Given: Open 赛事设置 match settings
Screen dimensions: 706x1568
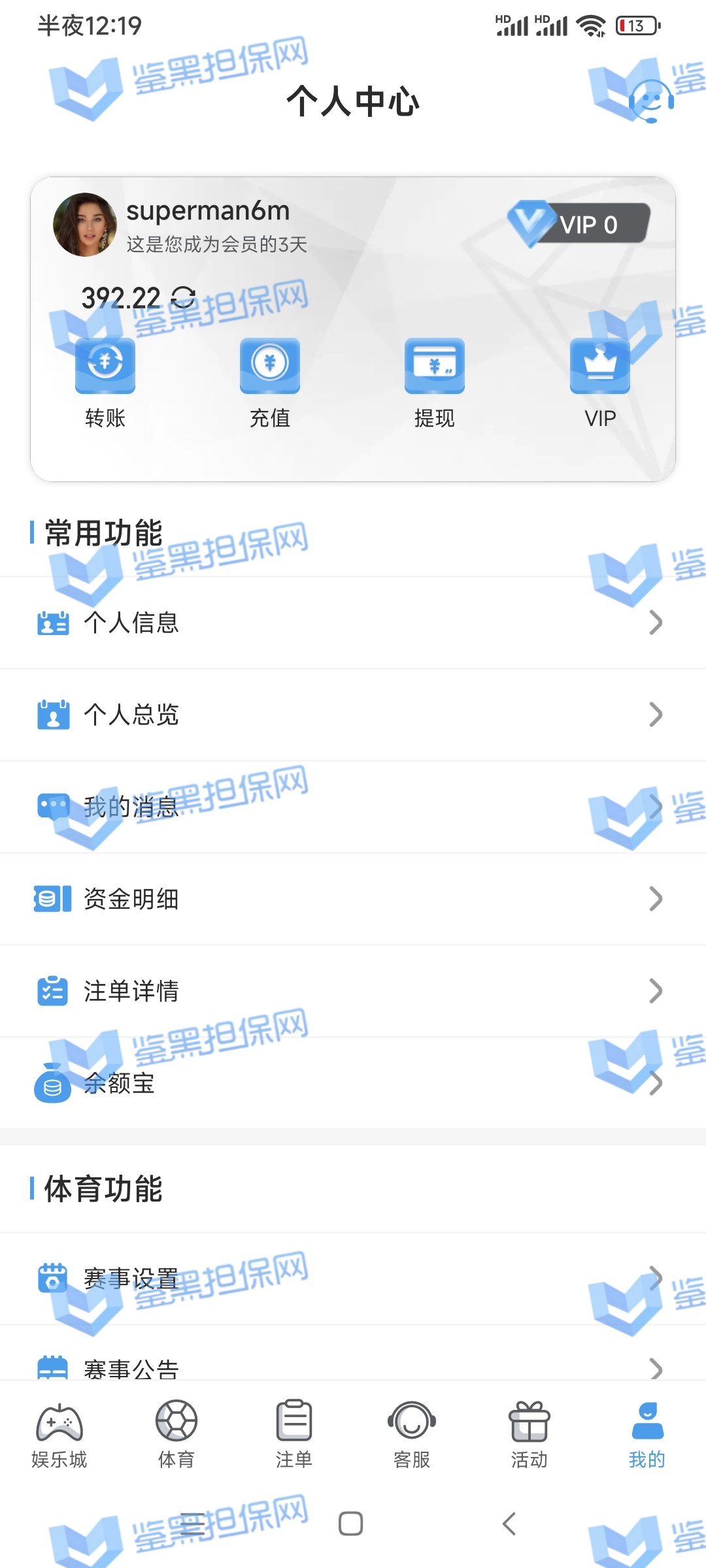Looking at the screenshot, I should coord(353,1279).
